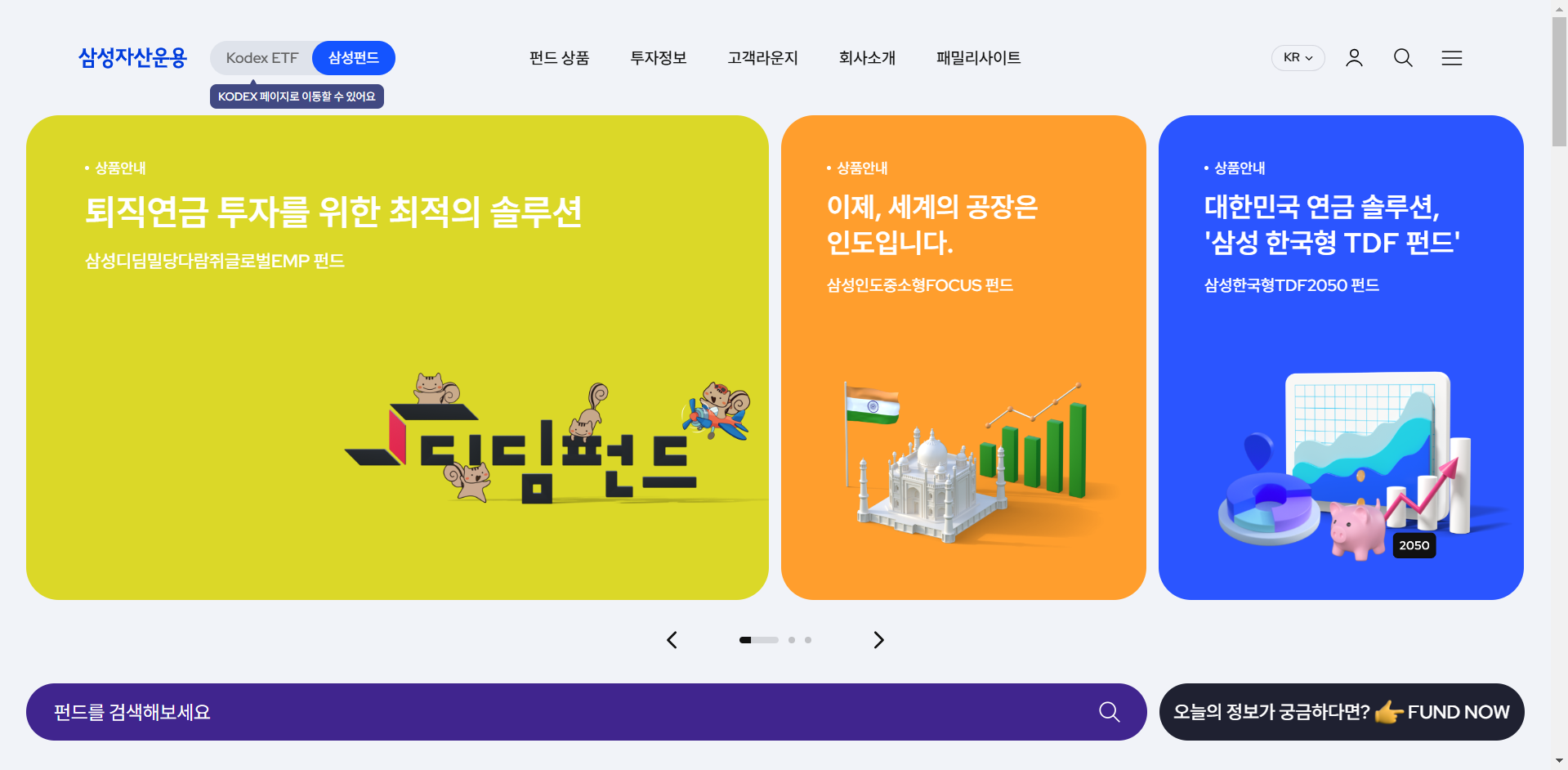Open the 삼성자산운용 home logo

[x=132, y=57]
